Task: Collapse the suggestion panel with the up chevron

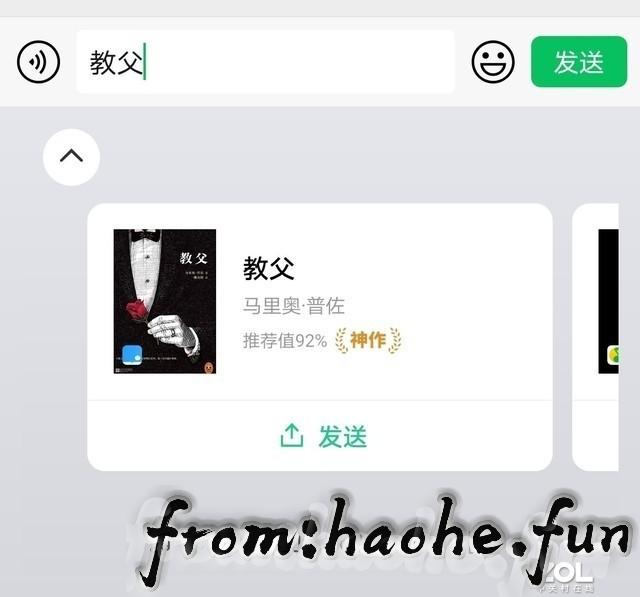Action: click(71, 157)
